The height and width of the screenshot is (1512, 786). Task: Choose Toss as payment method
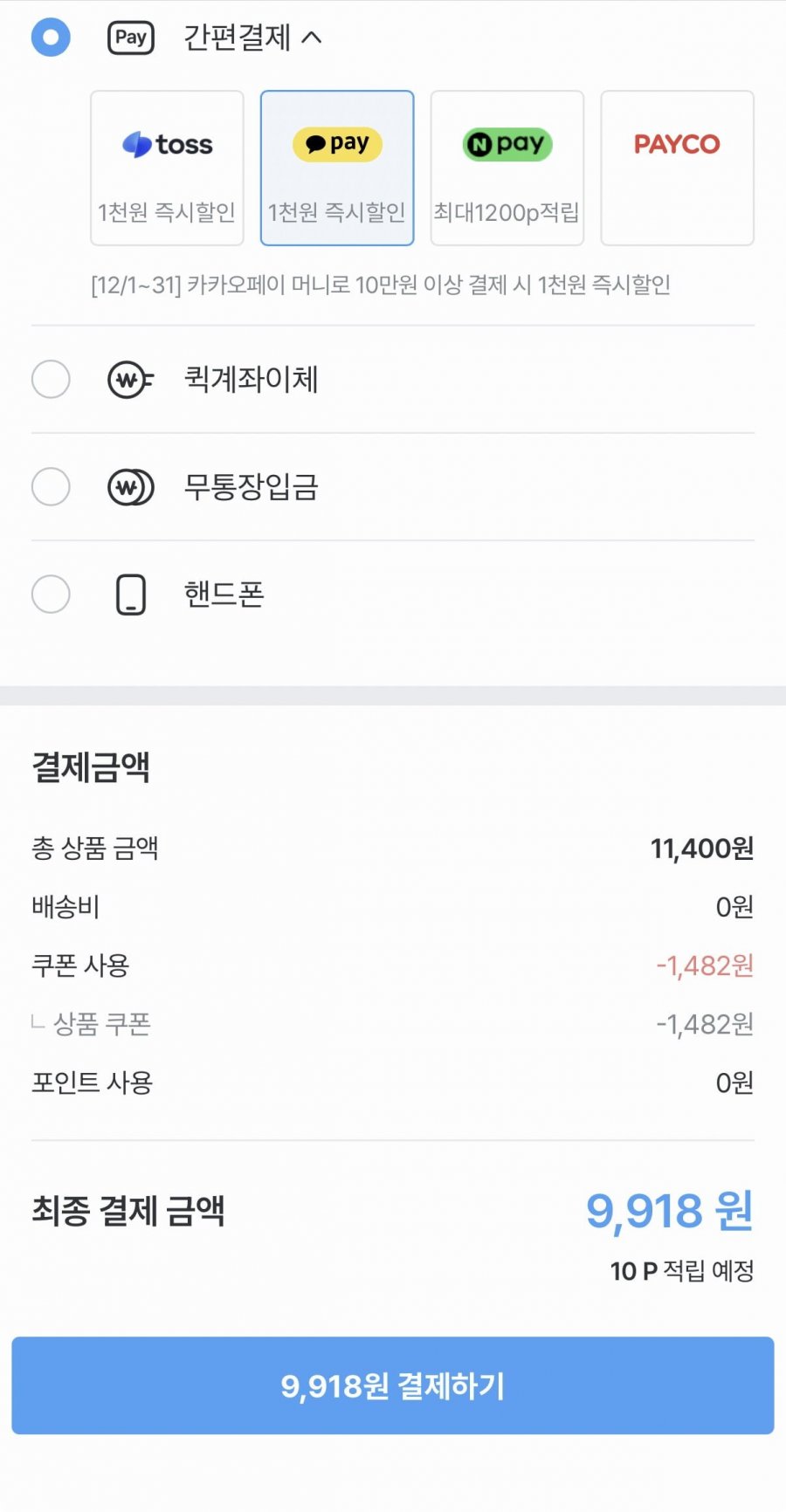pyautogui.click(x=167, y=168)
